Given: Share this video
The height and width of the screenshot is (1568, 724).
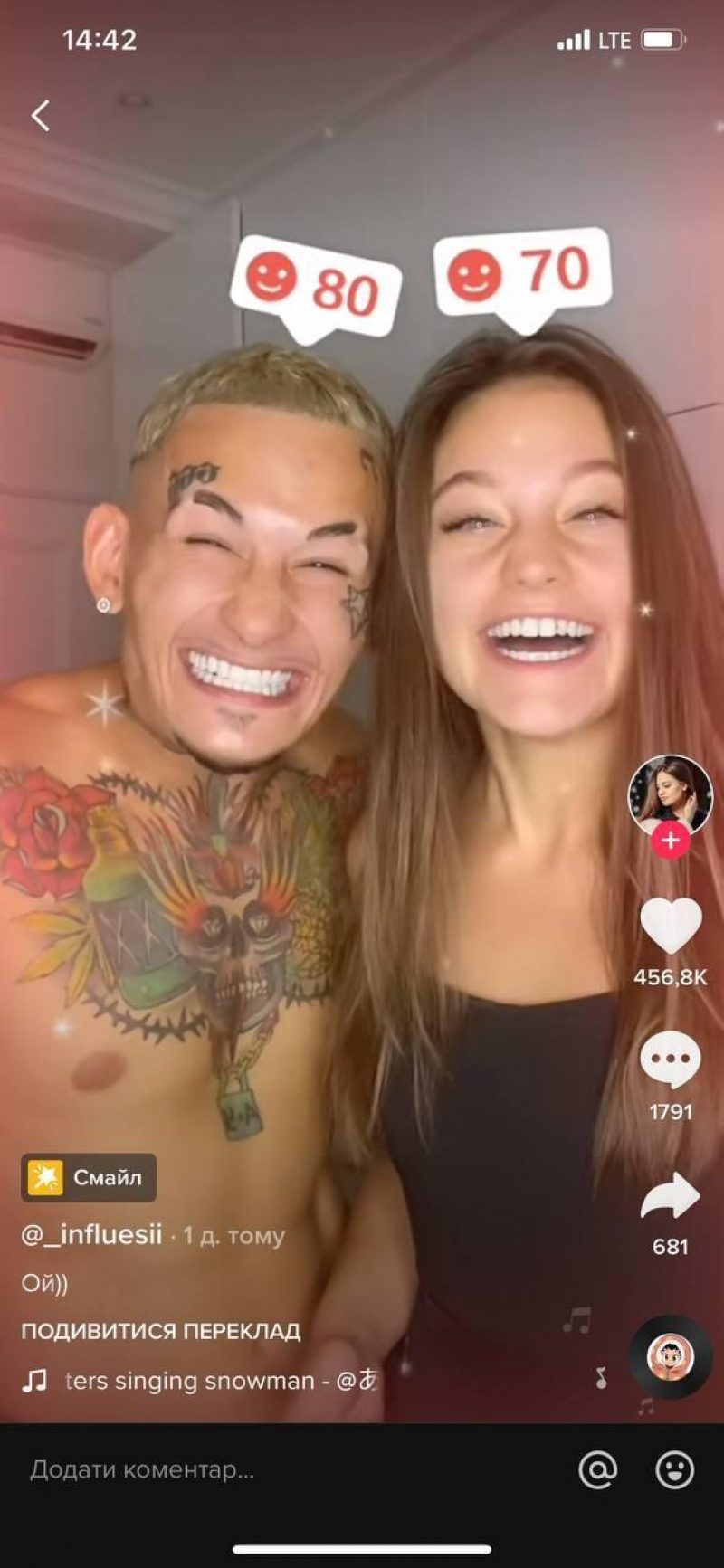Looking at the screenshot, I should pos(671,1196).
